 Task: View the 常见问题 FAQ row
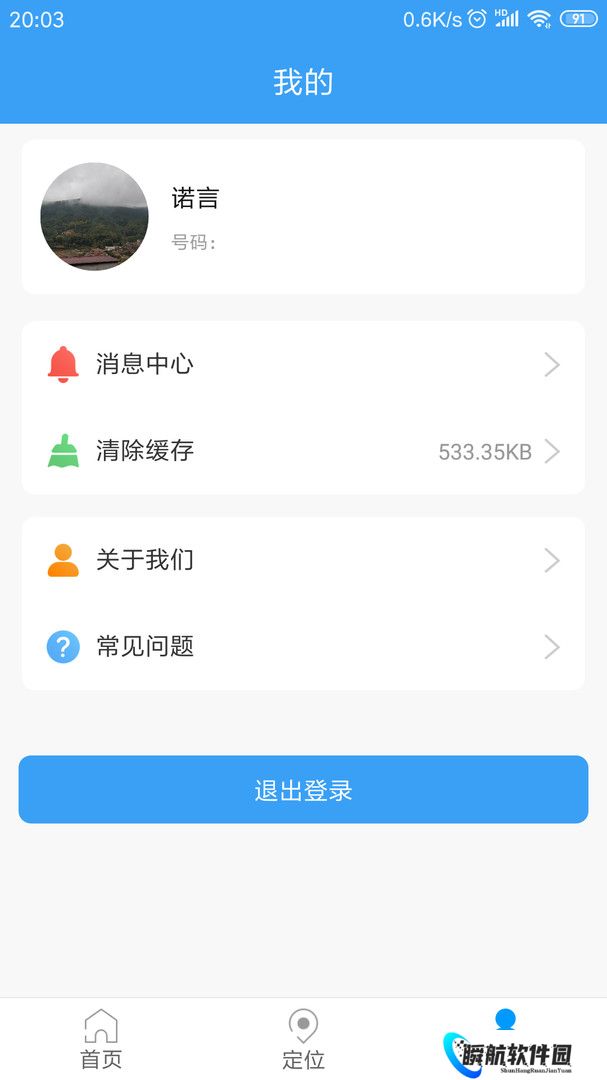(302, 647)
